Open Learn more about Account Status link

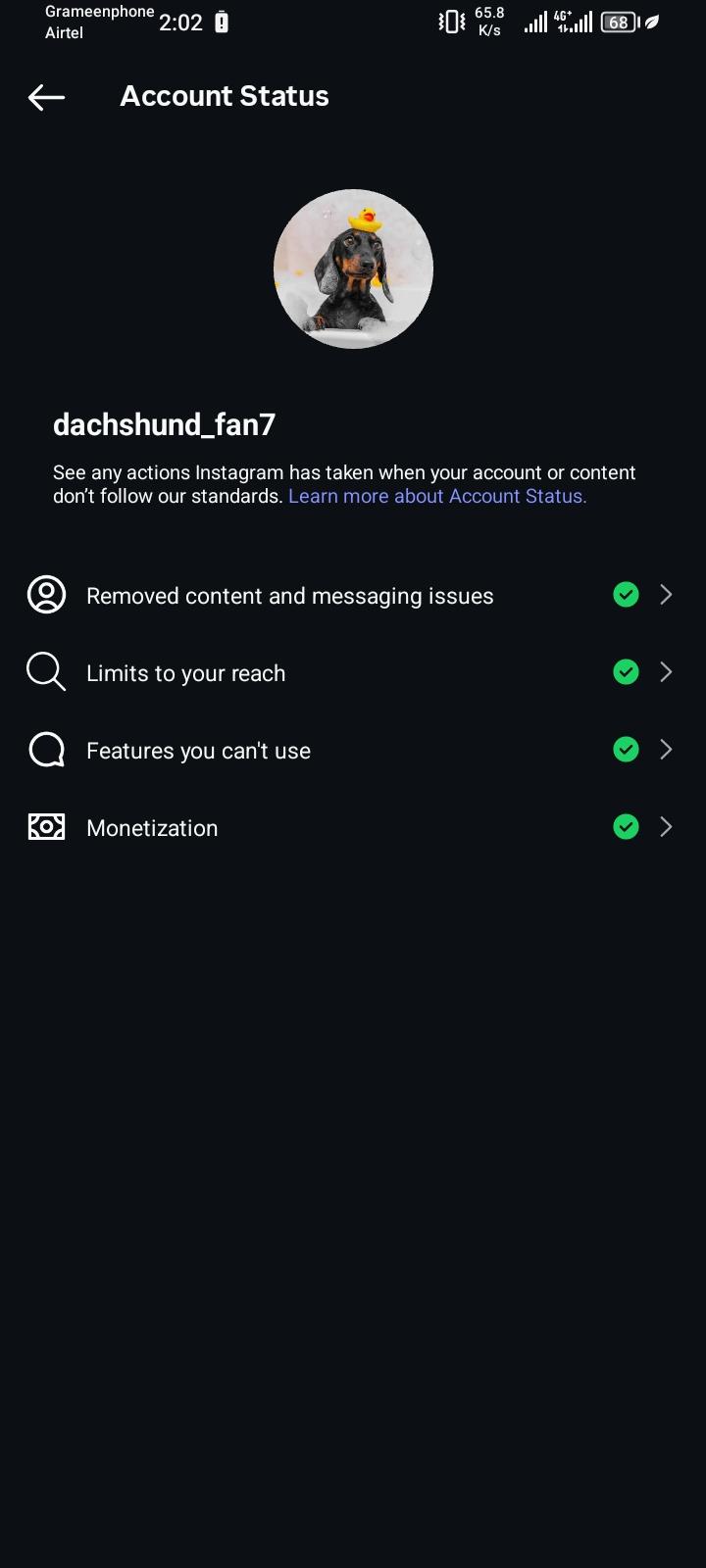click(437, 496)
